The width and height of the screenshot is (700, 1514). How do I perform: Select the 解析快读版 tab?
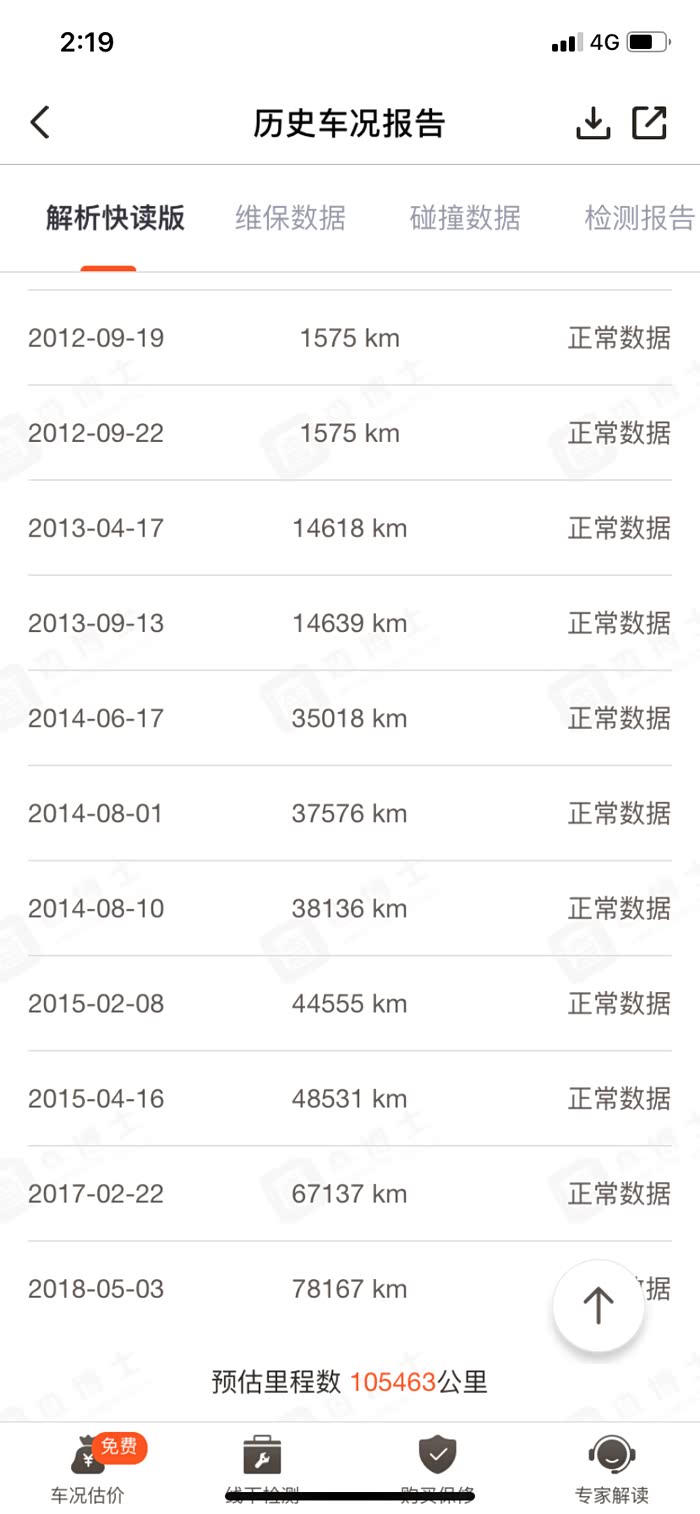click(x=115, y=218)
